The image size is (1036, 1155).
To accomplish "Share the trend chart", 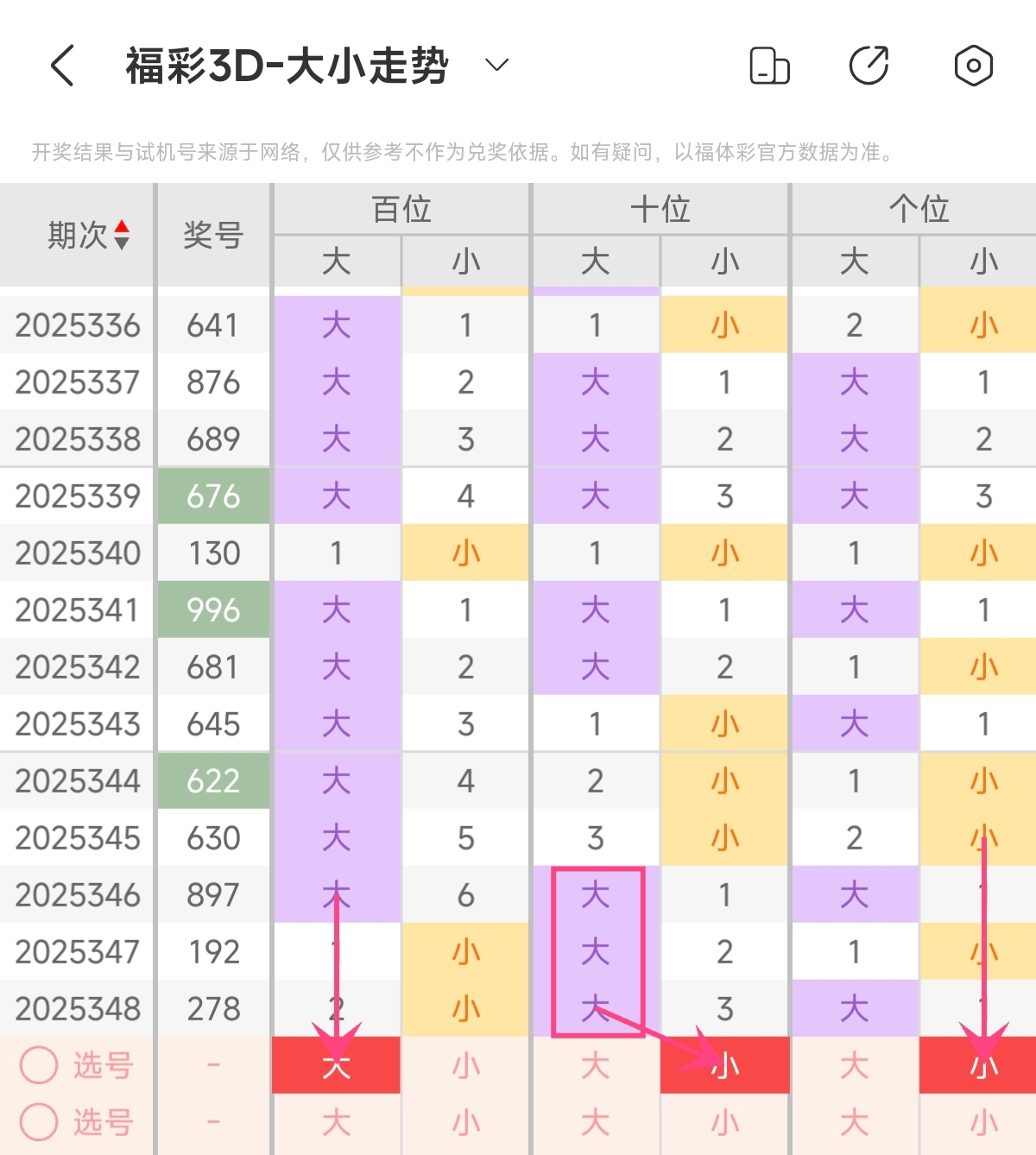I will click(x=869, y=66).
